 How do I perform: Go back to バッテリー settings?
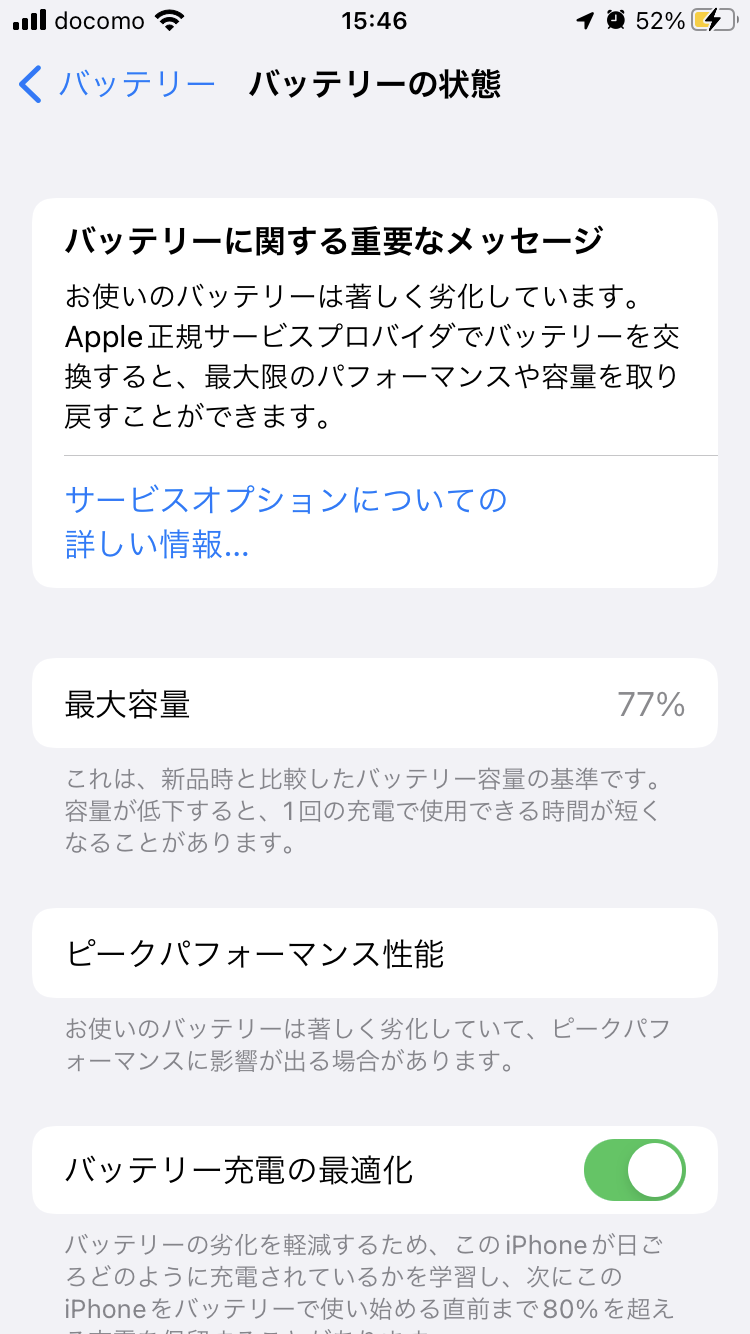tap(118, 84)
